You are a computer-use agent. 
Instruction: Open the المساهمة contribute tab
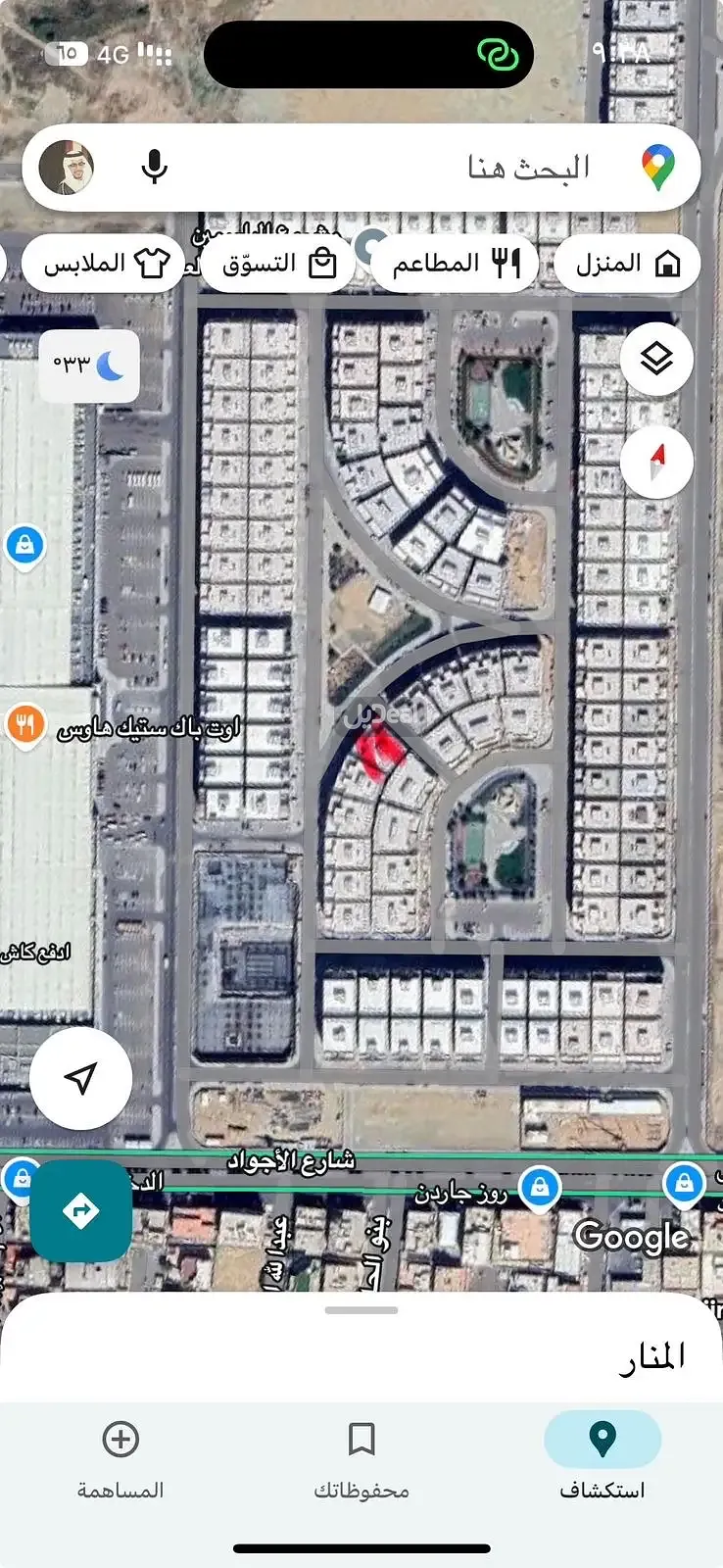(120, 1456)
